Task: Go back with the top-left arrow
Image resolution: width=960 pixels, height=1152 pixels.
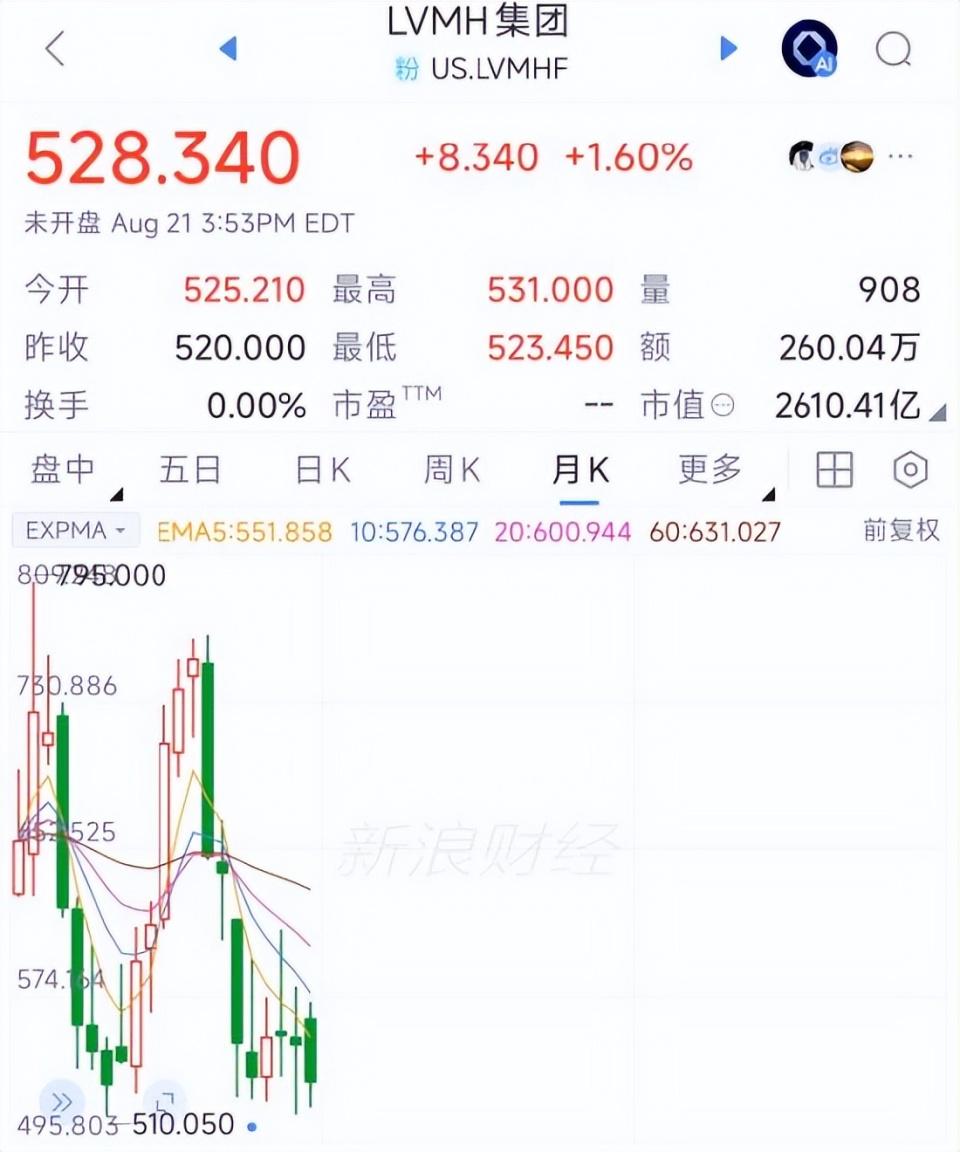Action: [x=55, y=48]
